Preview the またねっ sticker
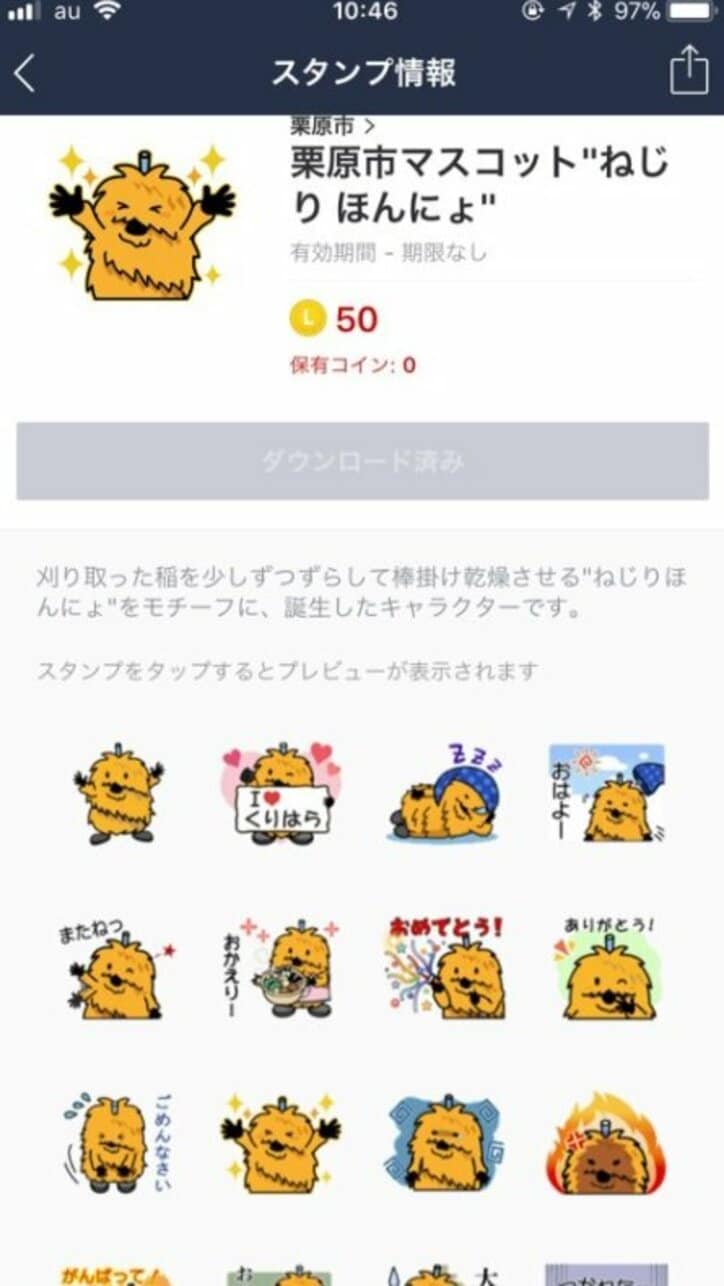 click(118, 968)
